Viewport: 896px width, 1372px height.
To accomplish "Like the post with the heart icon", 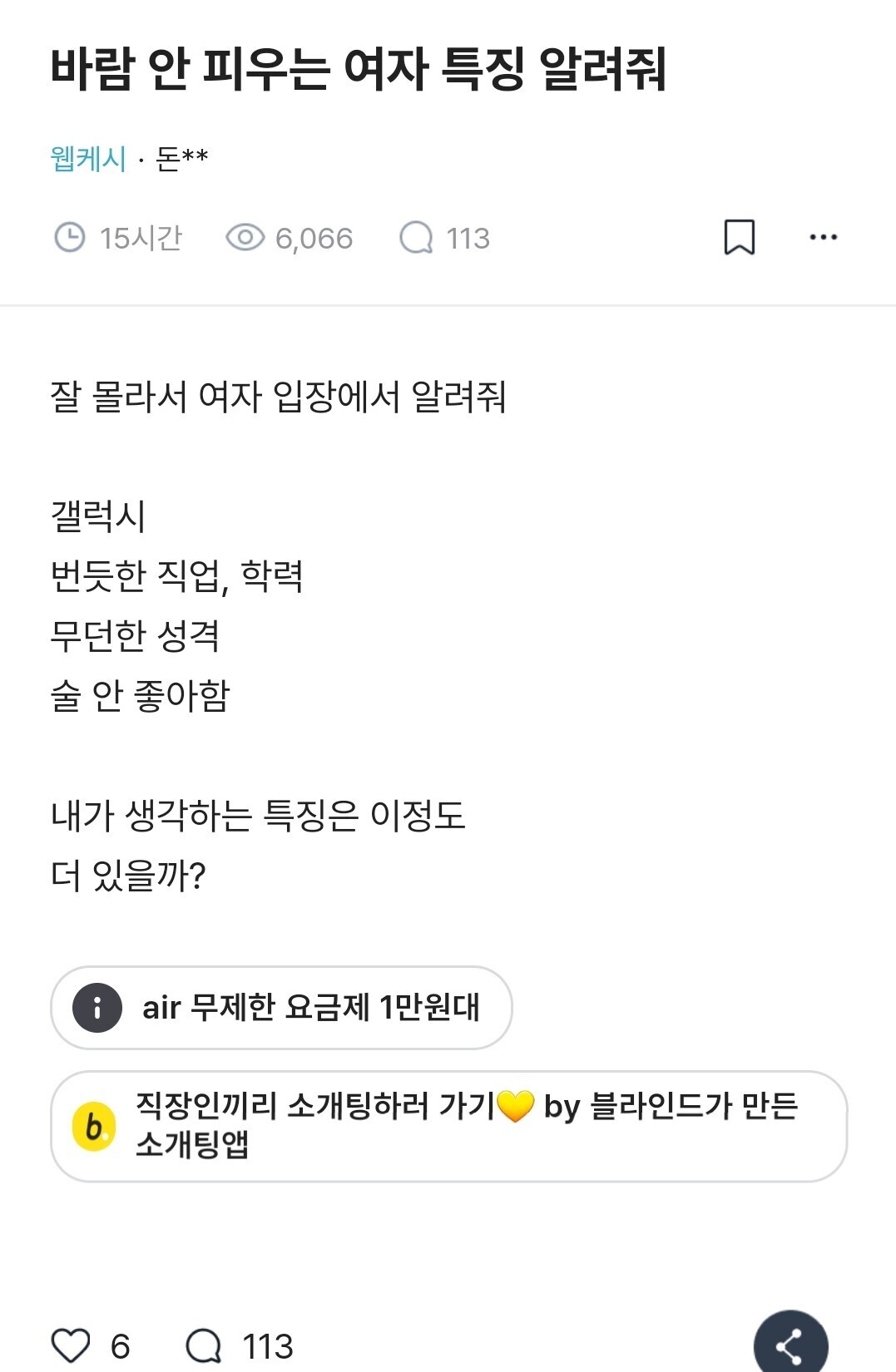I will click(71, 1345).
